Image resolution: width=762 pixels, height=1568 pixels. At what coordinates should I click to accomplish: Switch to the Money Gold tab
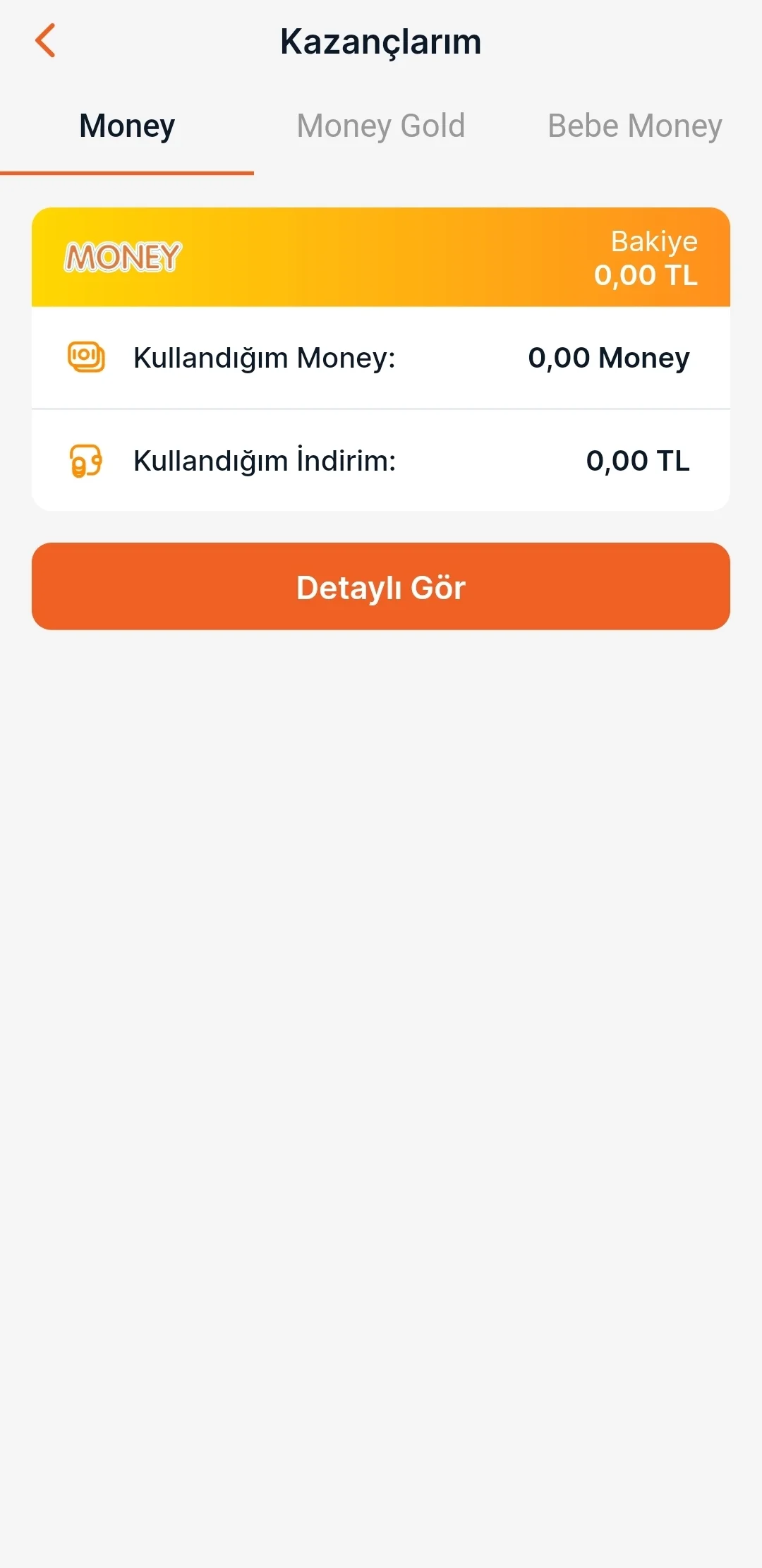pos(381,127)
